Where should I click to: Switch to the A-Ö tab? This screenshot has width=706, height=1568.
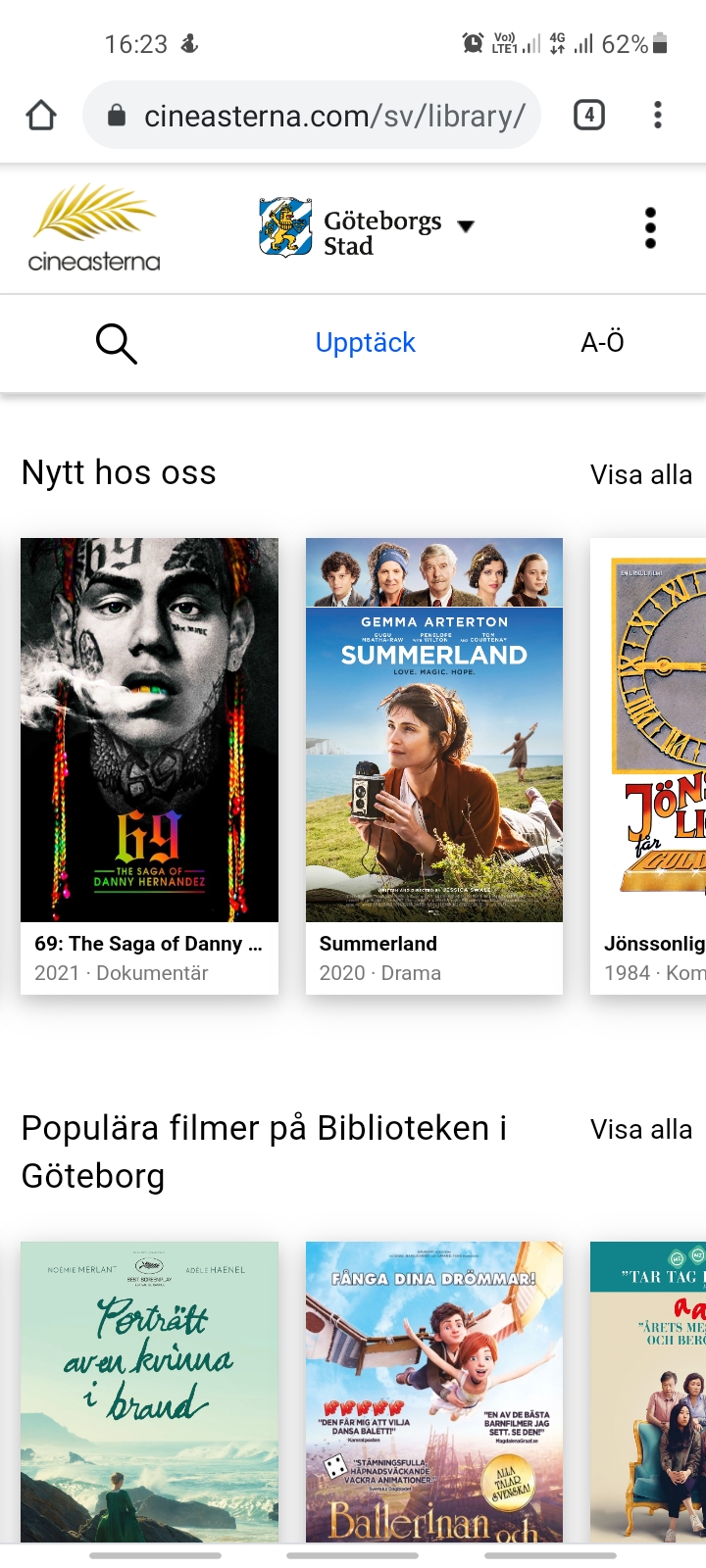point(602,343)
